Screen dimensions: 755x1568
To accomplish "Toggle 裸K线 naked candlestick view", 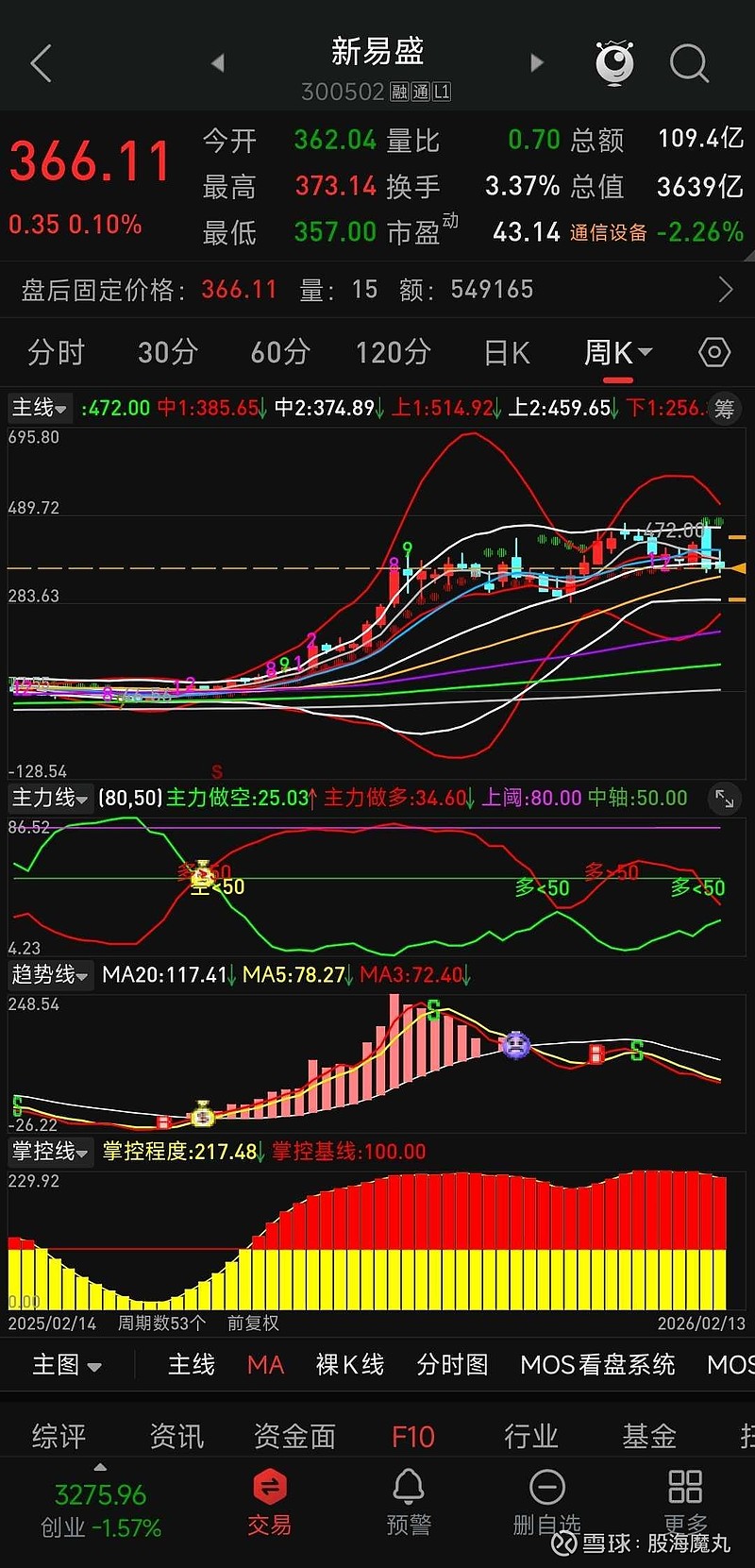I will [348, 1365].
